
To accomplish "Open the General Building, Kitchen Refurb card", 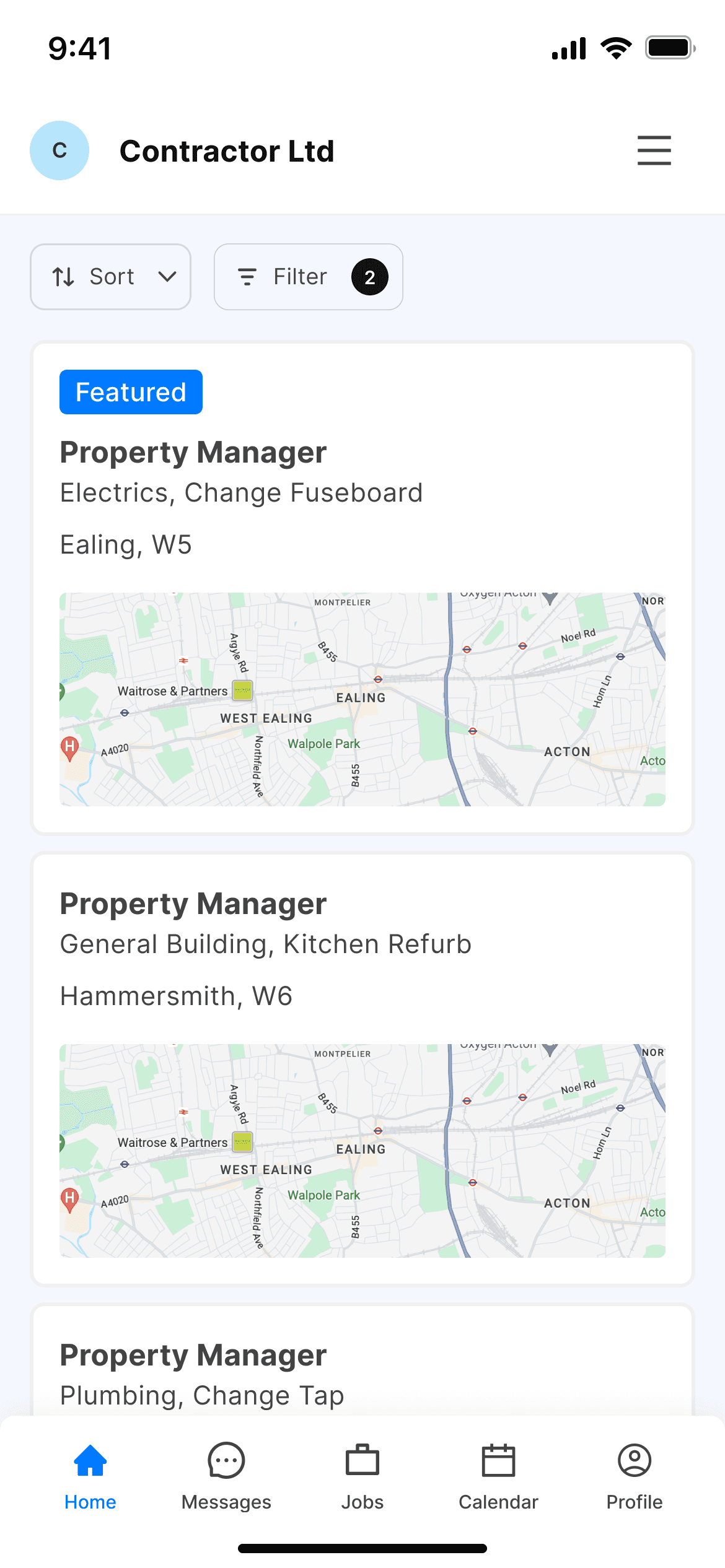I will tap(362, 1070).
